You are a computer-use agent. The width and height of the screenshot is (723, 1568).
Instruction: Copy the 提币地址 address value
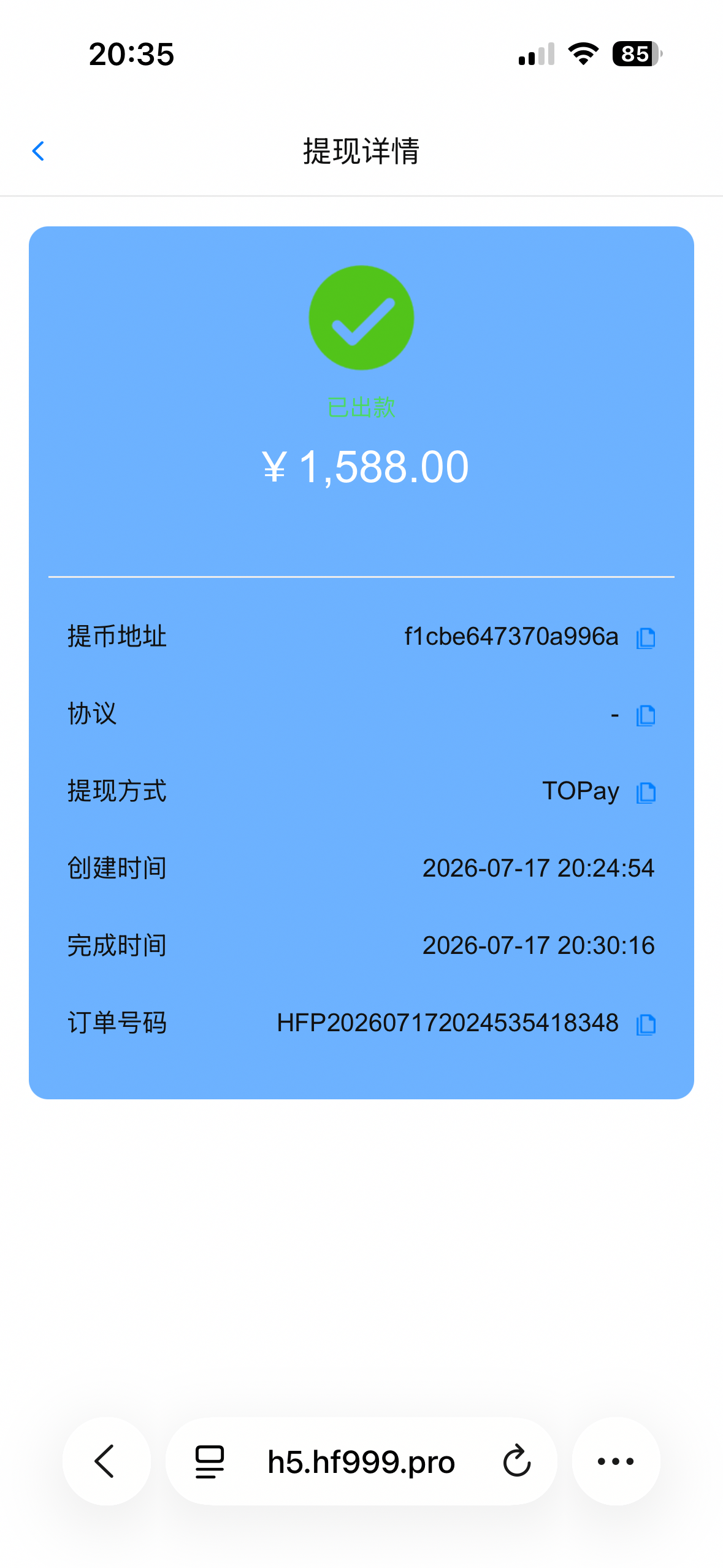(646, 638)
